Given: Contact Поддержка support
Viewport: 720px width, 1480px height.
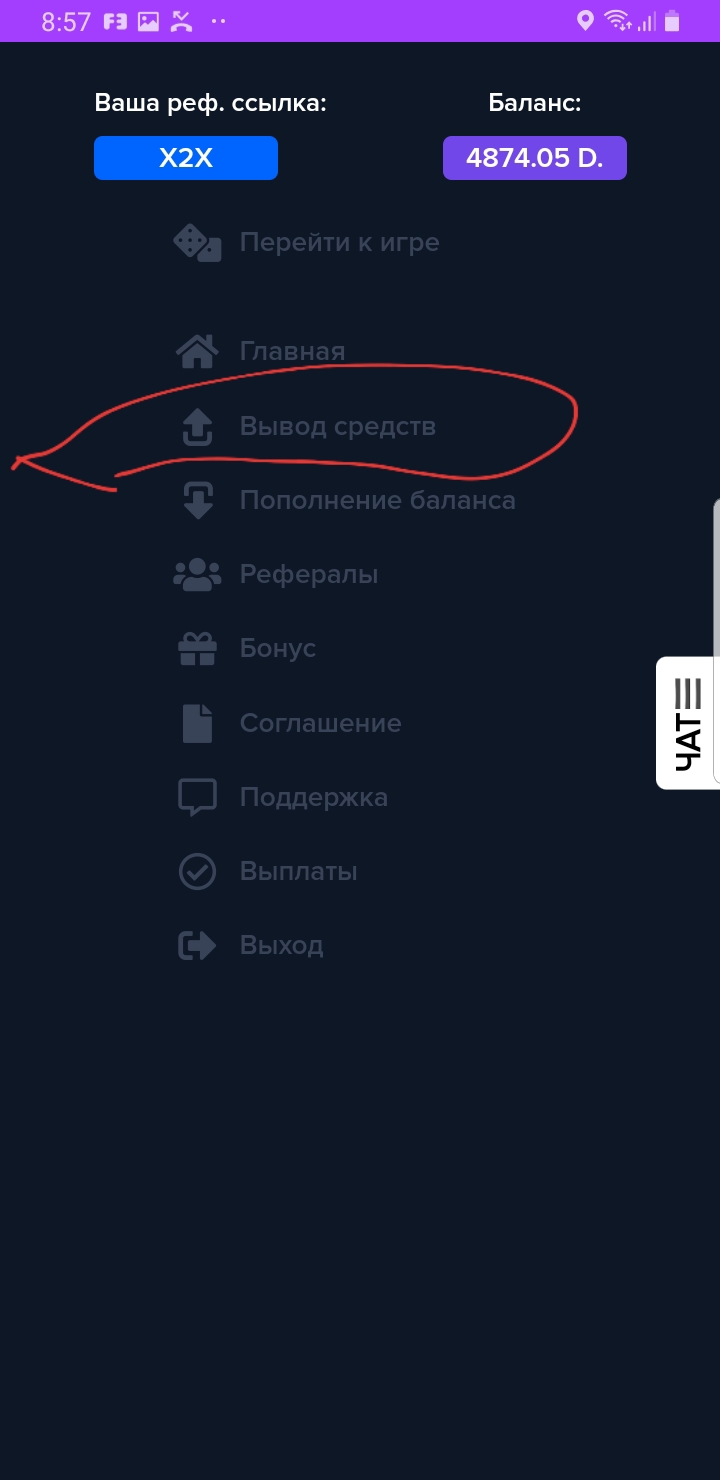Looking at the screenshot, I should coord(313,797).
